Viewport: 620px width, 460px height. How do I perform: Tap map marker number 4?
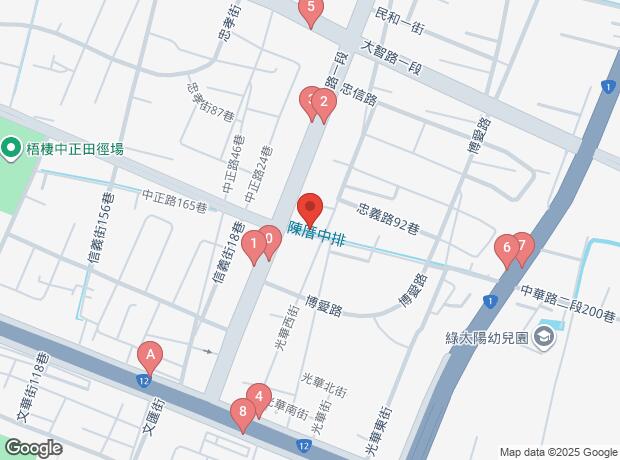coord(259,397)
